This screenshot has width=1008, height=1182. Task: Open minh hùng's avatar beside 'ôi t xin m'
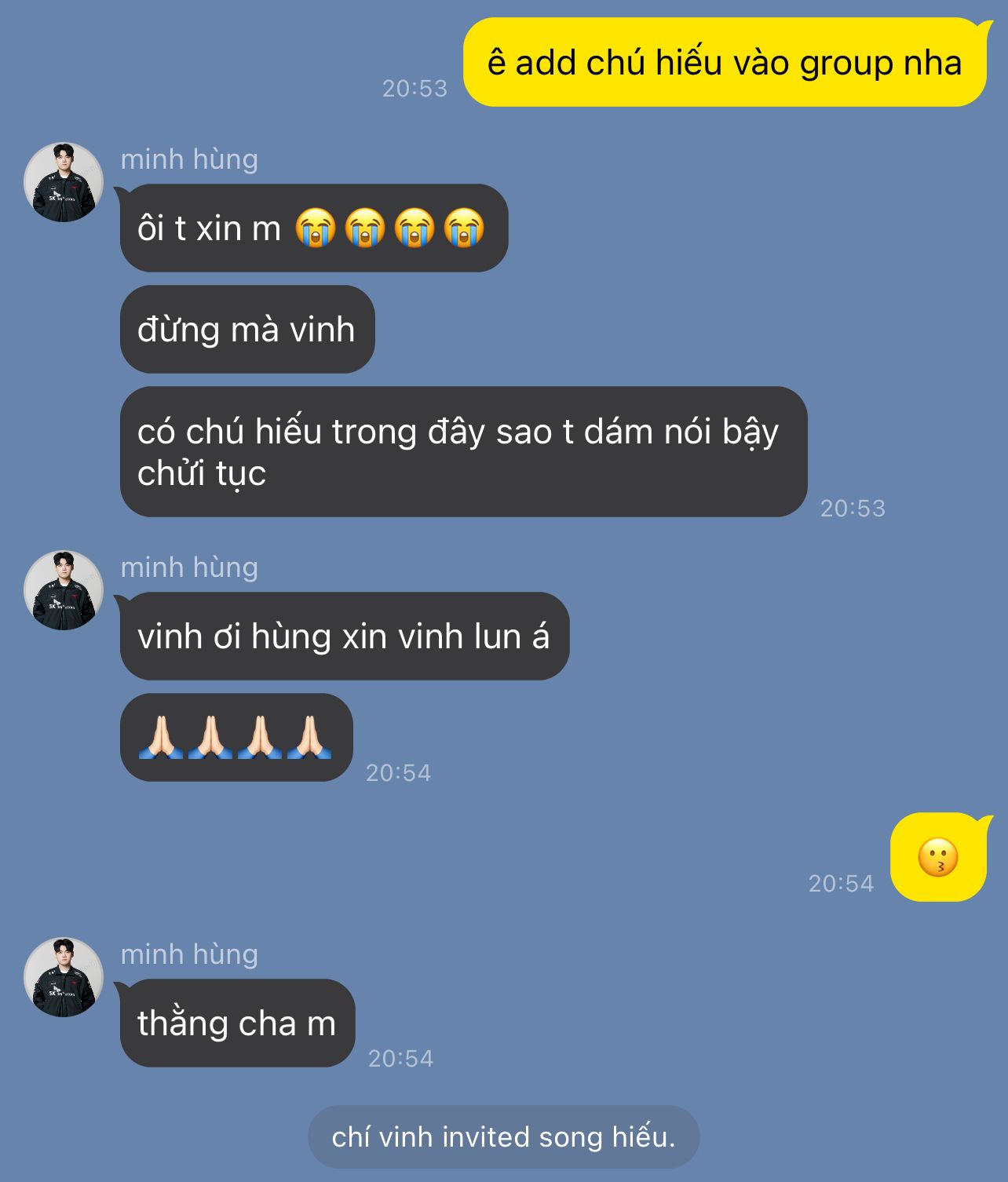(64, 182)
